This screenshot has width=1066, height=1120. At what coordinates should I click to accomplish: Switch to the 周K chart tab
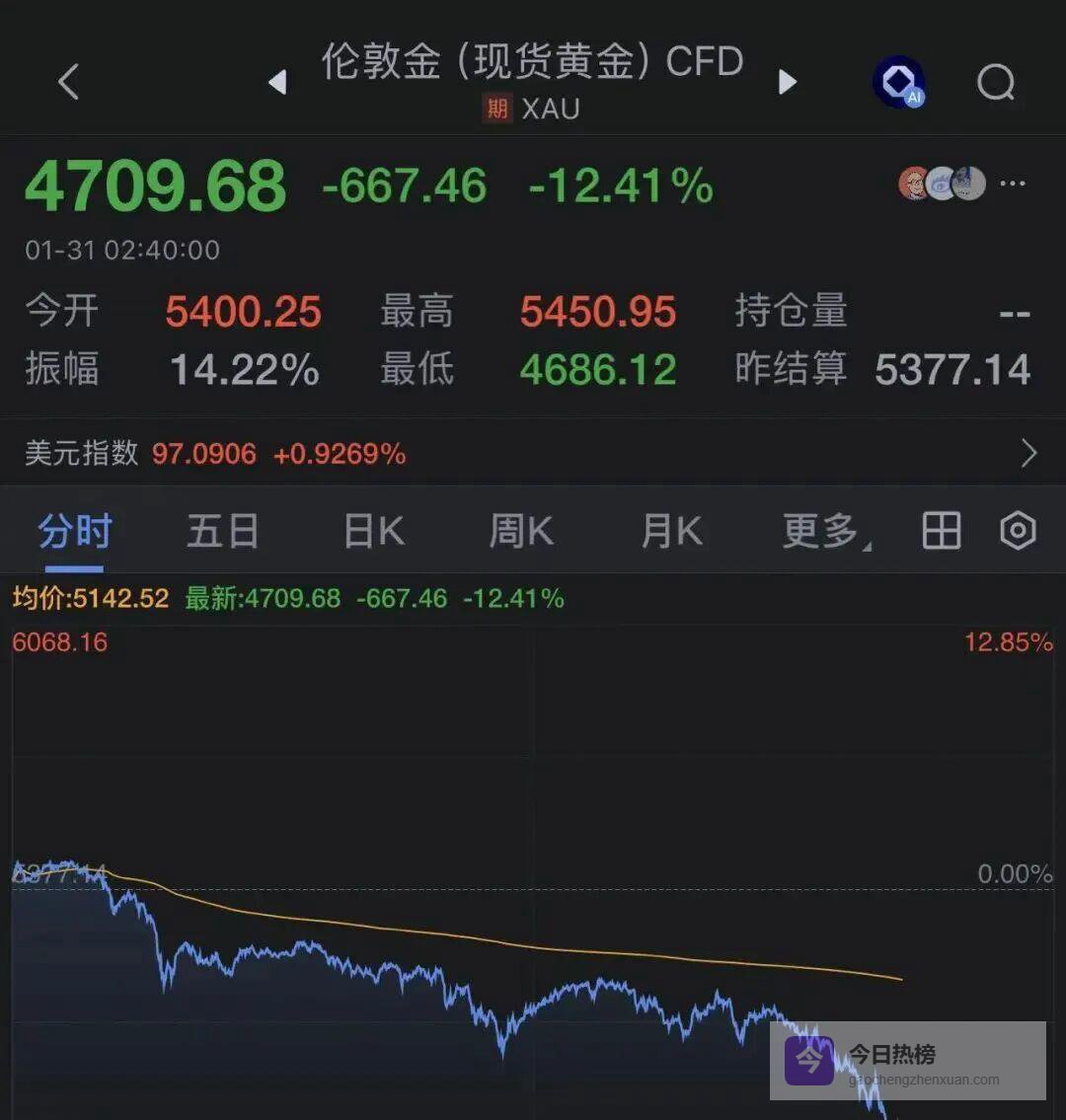point(522,532)
